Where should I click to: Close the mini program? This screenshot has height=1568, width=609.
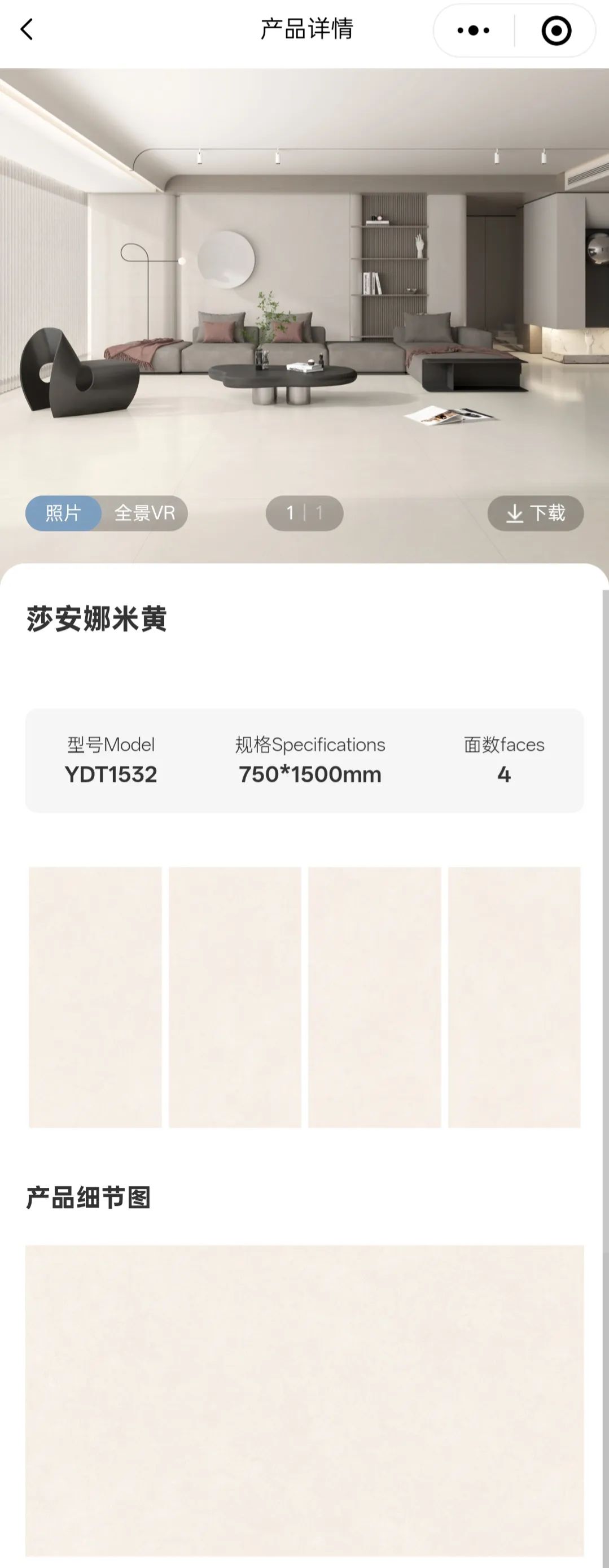click(x=556, y=31)
